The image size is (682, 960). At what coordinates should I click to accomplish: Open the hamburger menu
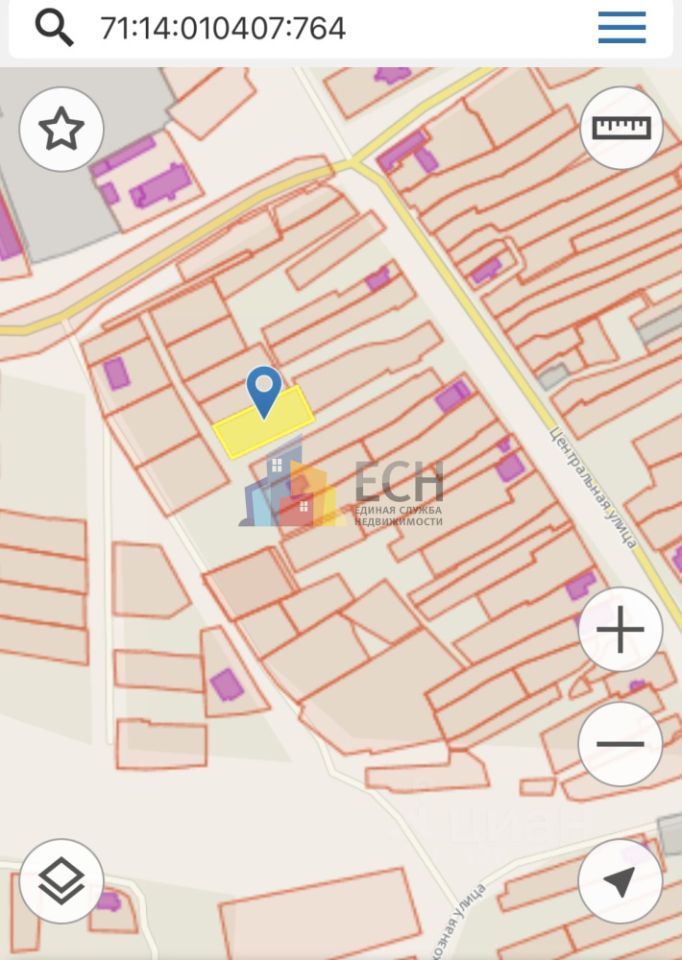pos(622,28)
